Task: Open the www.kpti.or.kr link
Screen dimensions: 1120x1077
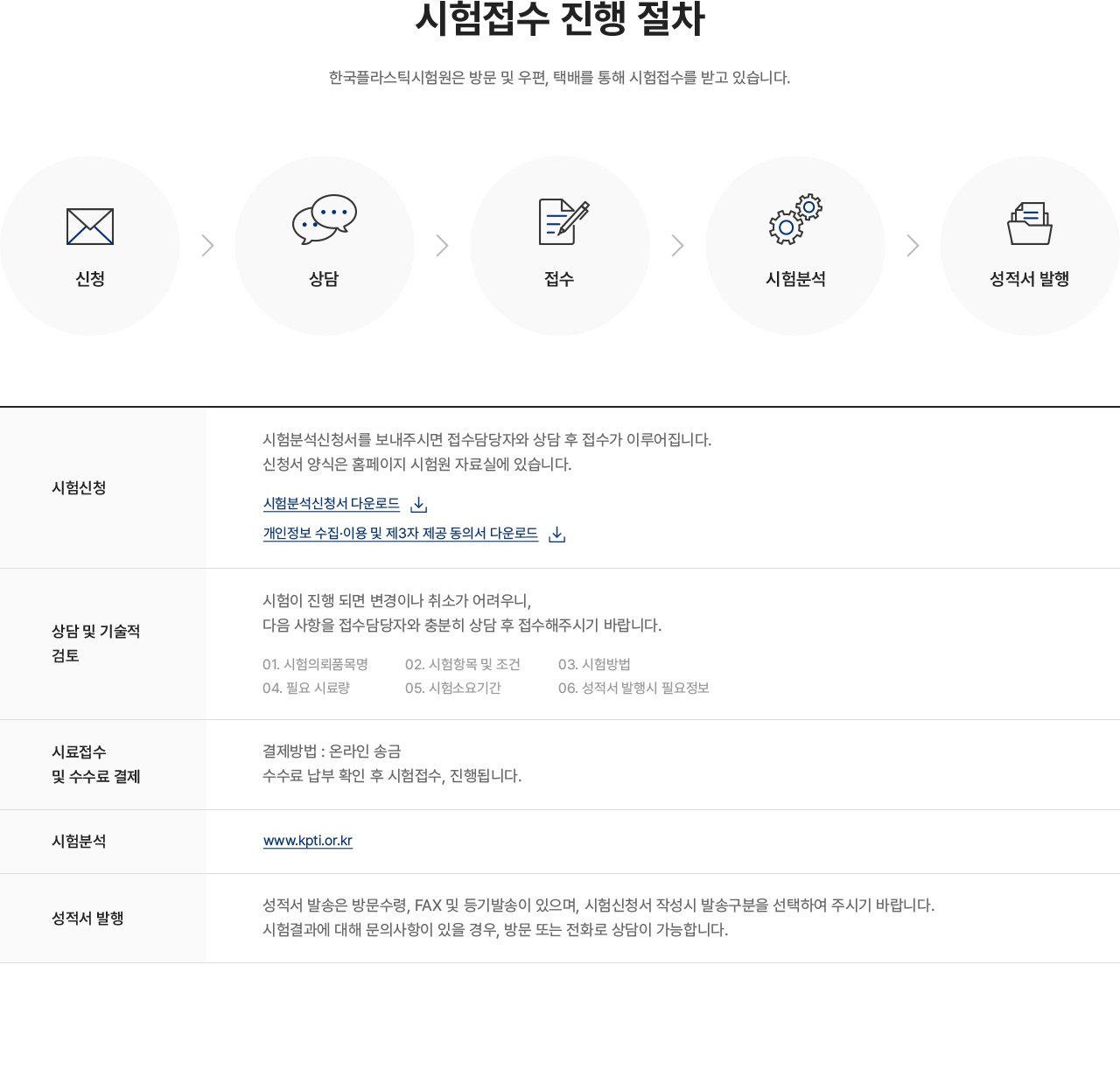Action: pyautogui.click(x=308, y=841)
